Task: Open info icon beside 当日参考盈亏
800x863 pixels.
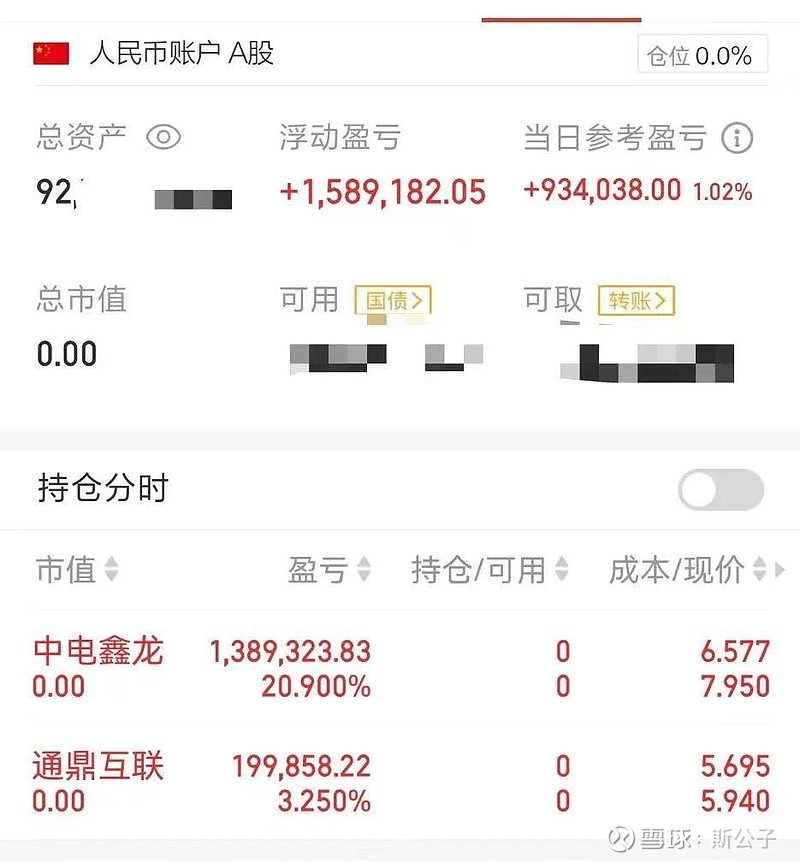Action: [x=737, y=138]
